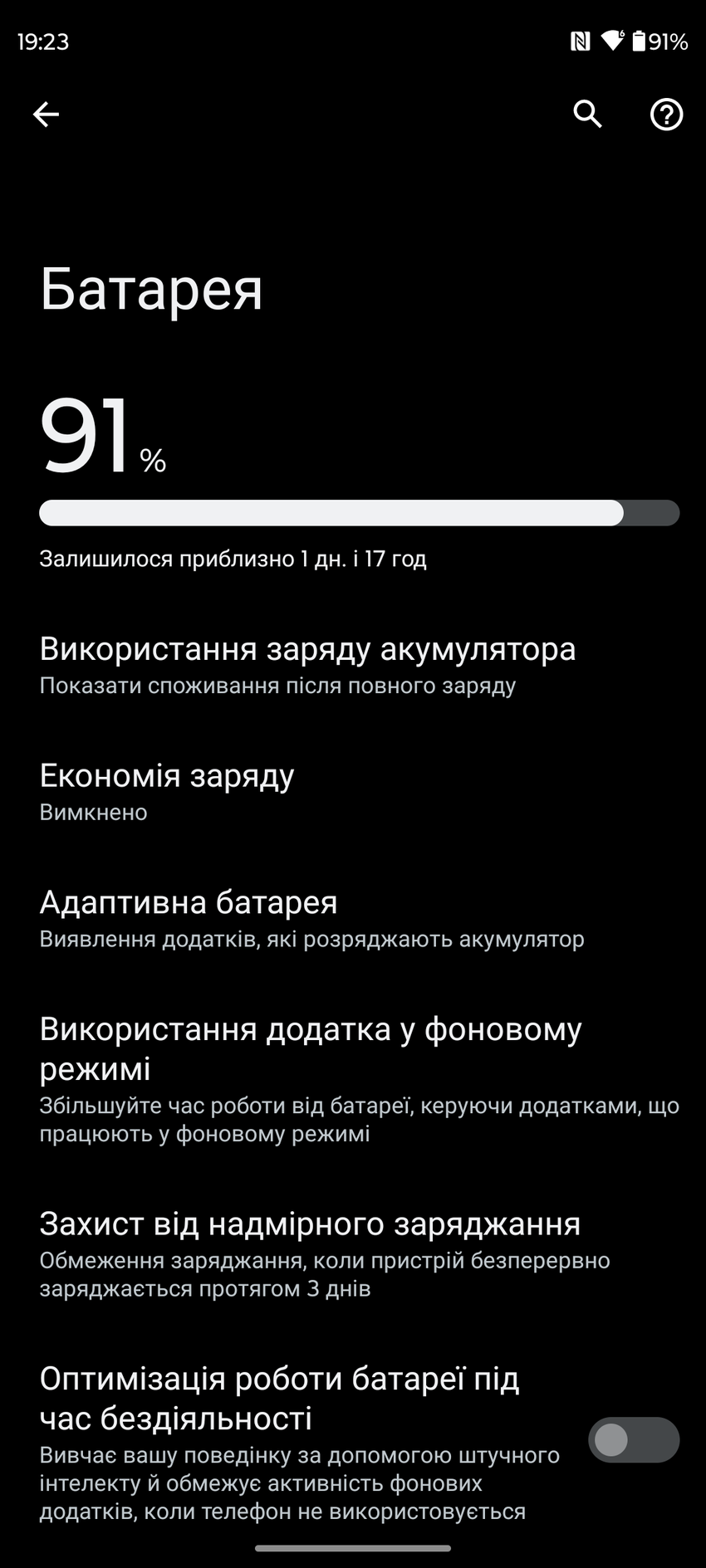Open the help icon
Viewport: 706px width, 1568px height.
coord(666,115)
